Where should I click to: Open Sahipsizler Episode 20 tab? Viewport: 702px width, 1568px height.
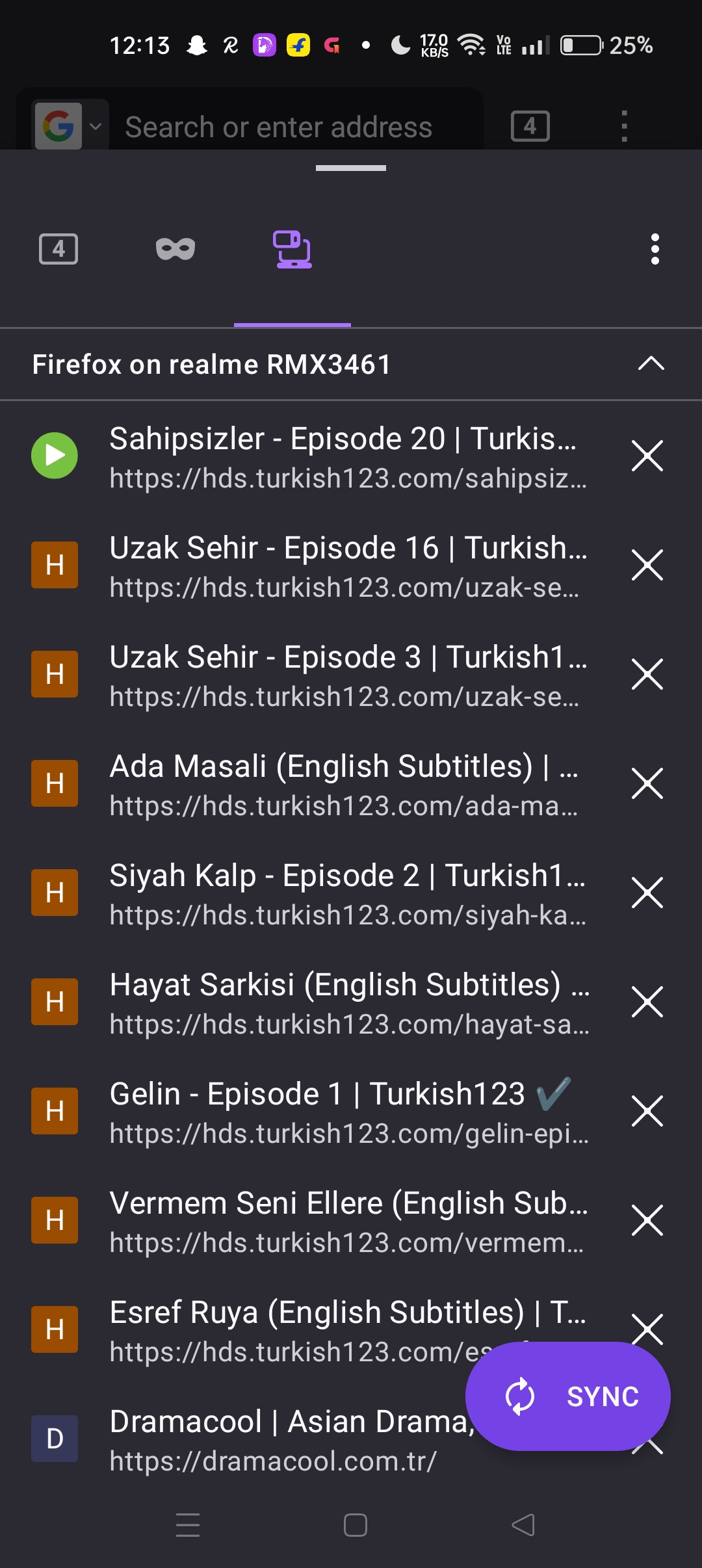[x=309, y=456]
